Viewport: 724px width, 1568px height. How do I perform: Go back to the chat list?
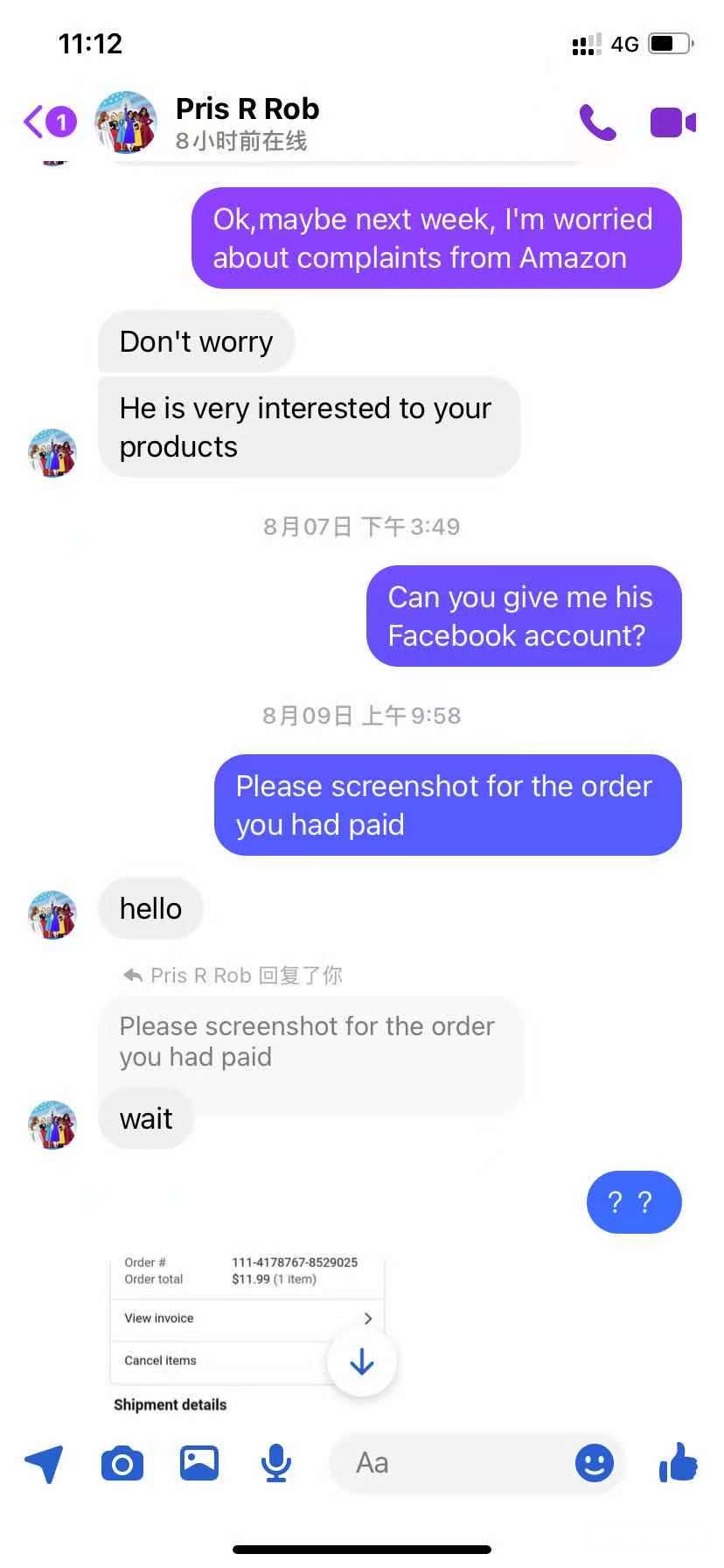(48, 122)
